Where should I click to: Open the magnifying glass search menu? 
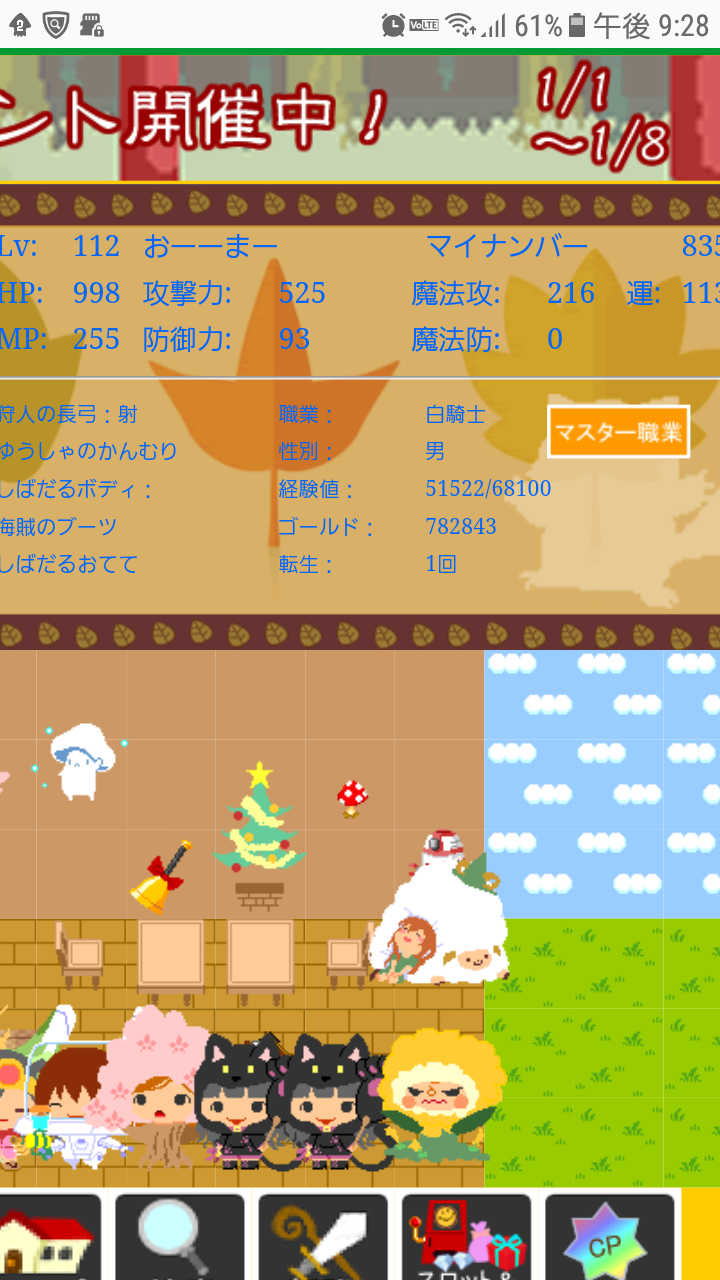[180, 1239]
